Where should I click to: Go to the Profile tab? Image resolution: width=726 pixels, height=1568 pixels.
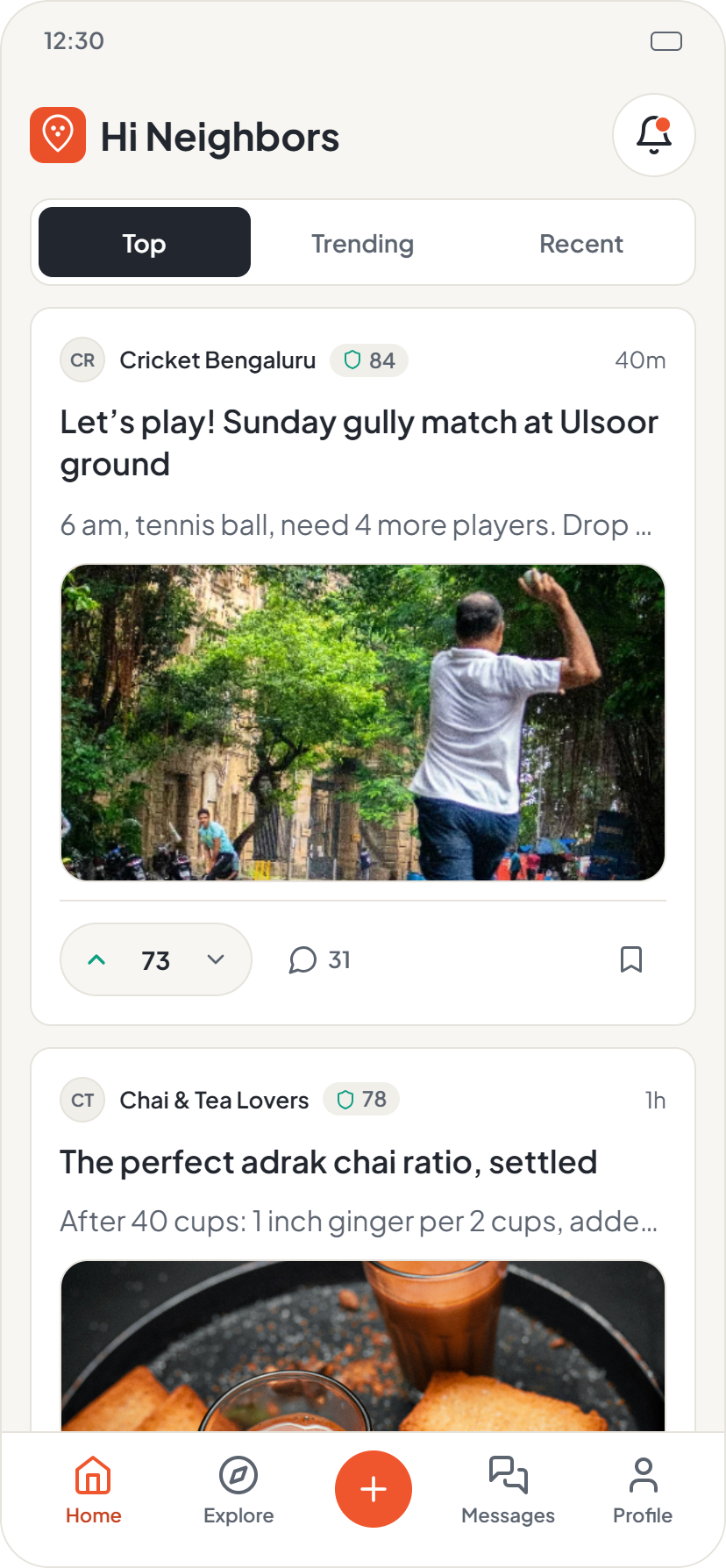coord(643,1490)
